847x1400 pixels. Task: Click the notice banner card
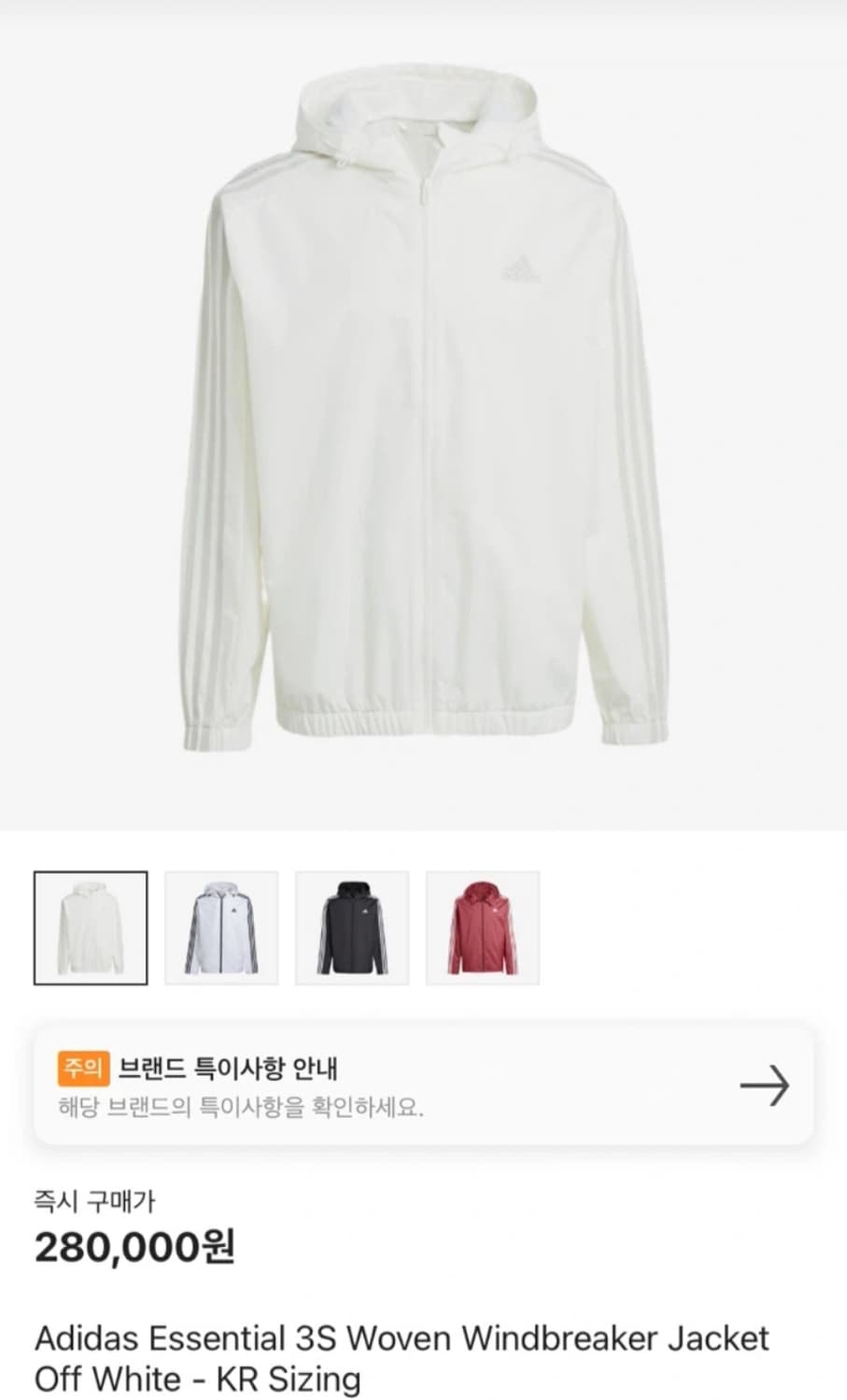click(x=423, y=1083)
